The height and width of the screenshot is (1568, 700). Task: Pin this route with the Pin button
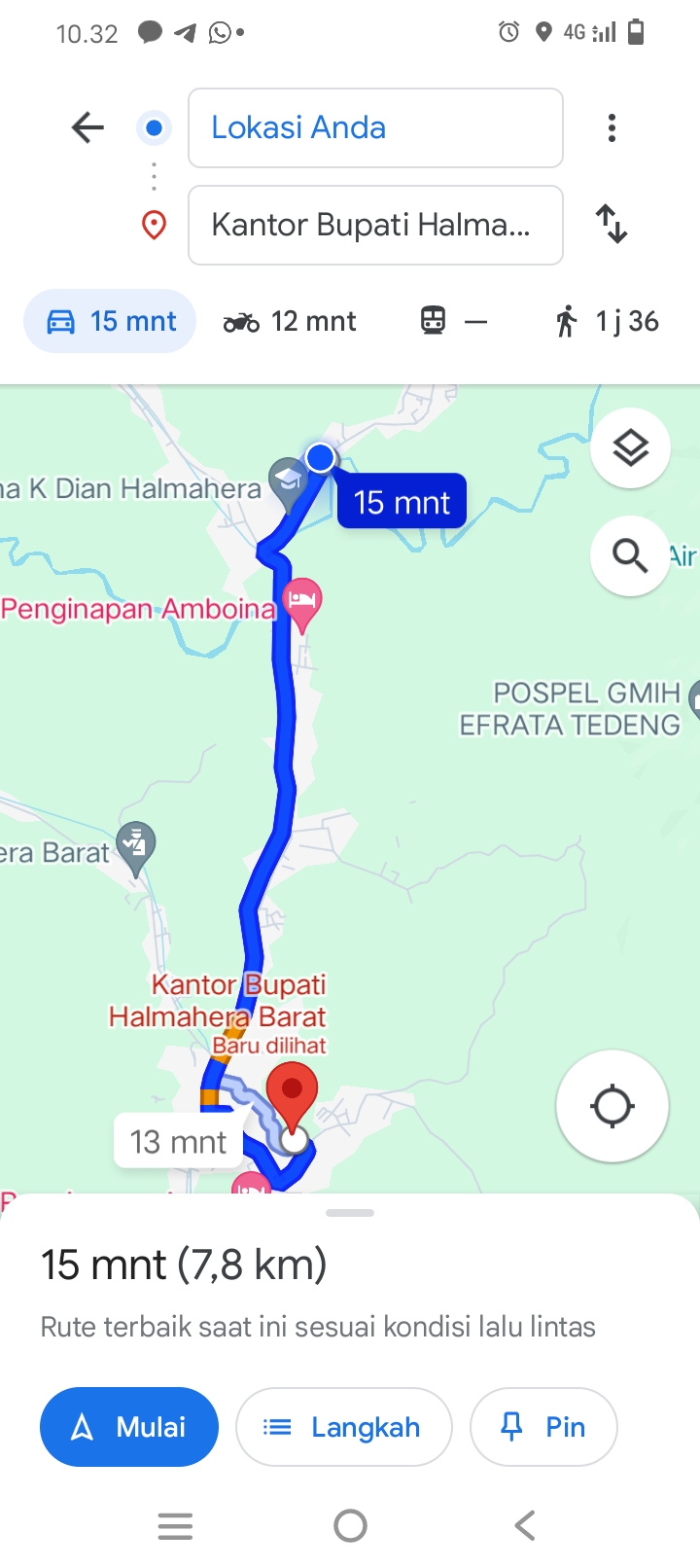pos(543,1427)
